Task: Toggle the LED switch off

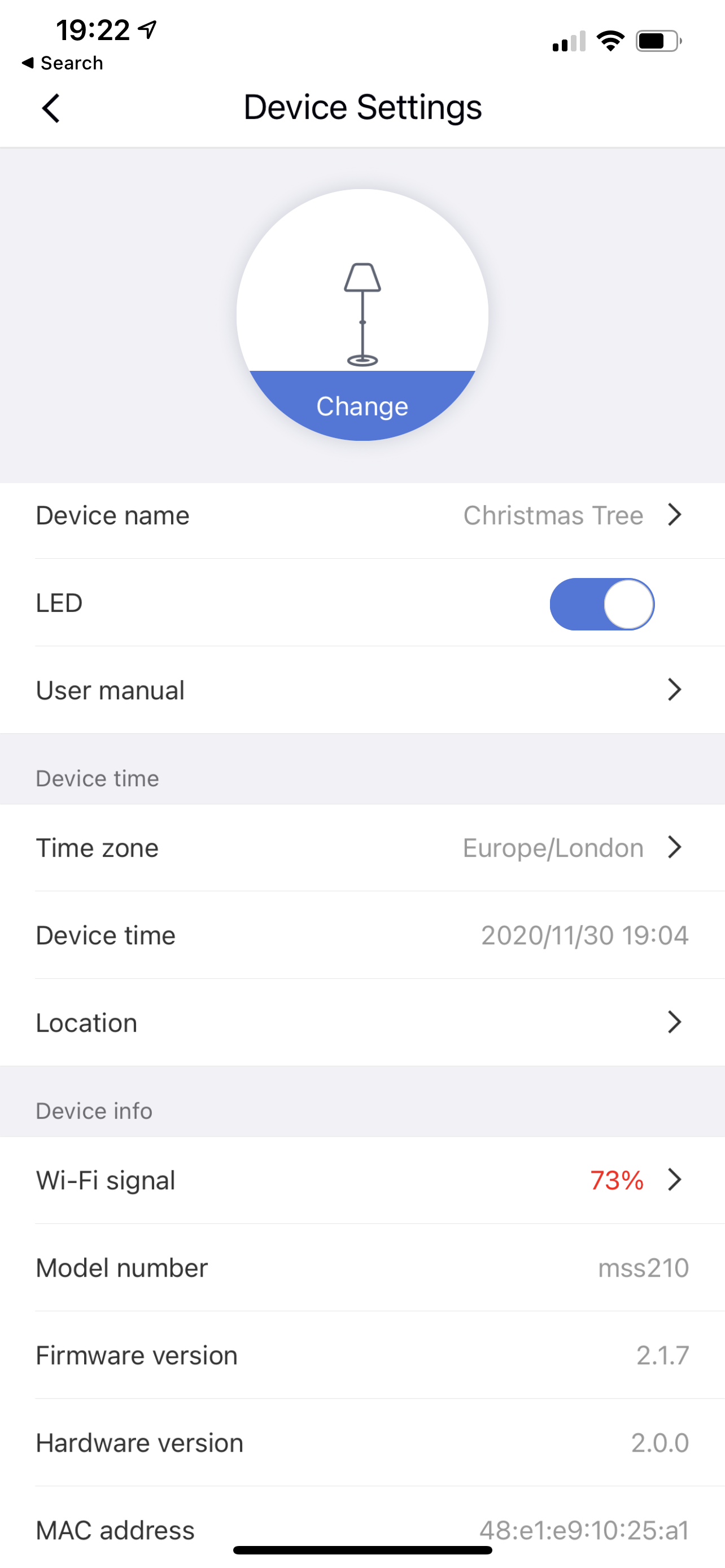Action: pyautogui.click(x=601, y=604)
